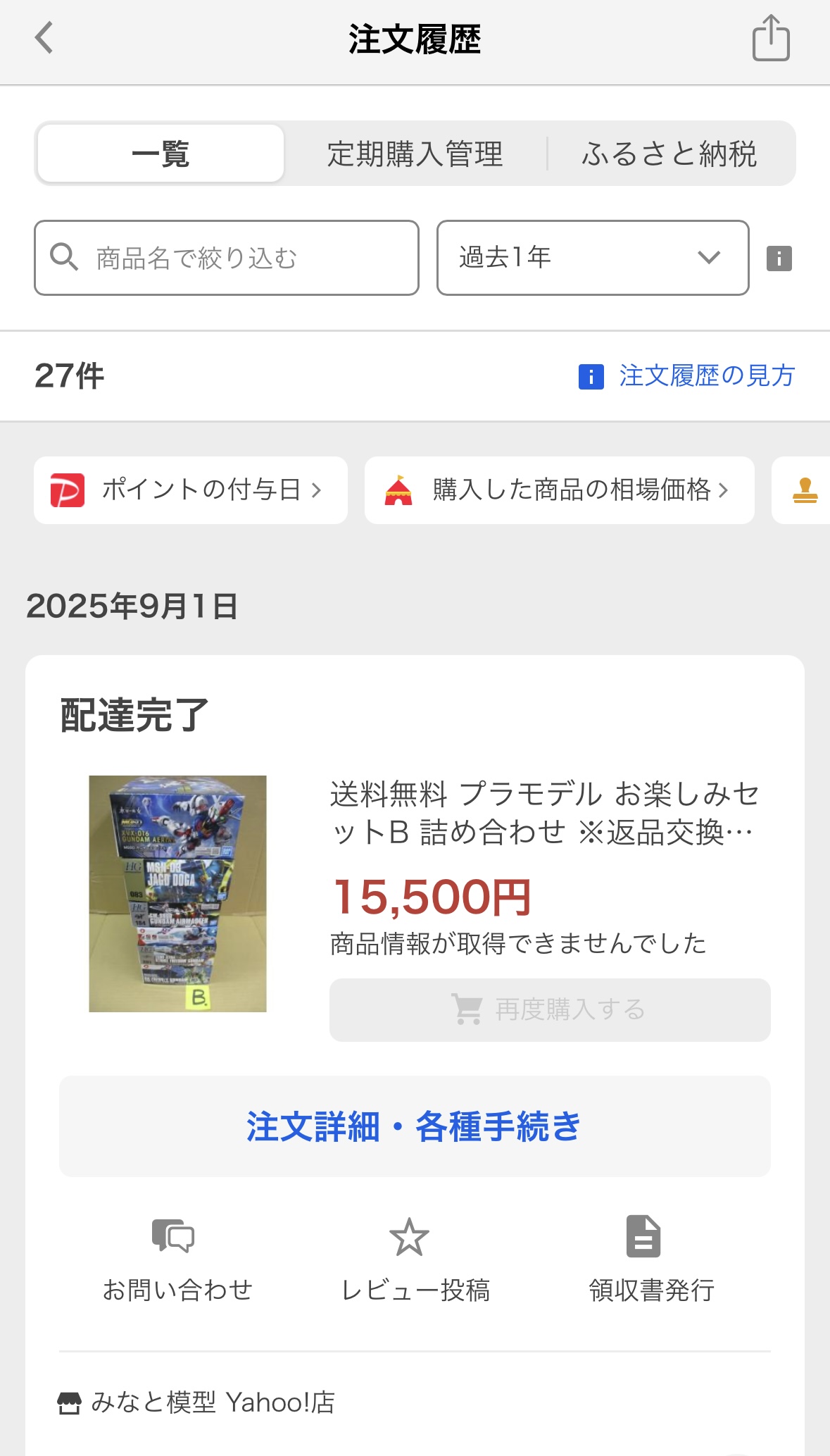Tap the 商品名で絞り込む search field
Viewport: 830px width, 1456px height.
tap(227, 258)
